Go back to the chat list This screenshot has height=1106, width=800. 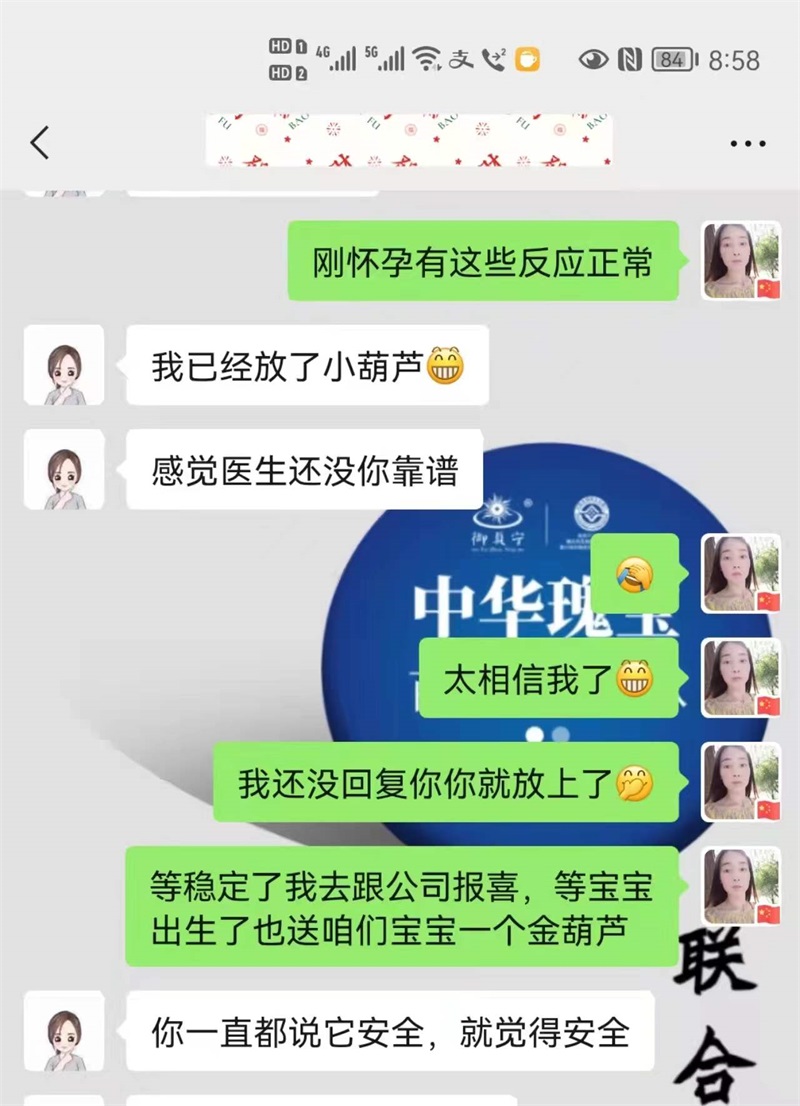click(40, 143)
